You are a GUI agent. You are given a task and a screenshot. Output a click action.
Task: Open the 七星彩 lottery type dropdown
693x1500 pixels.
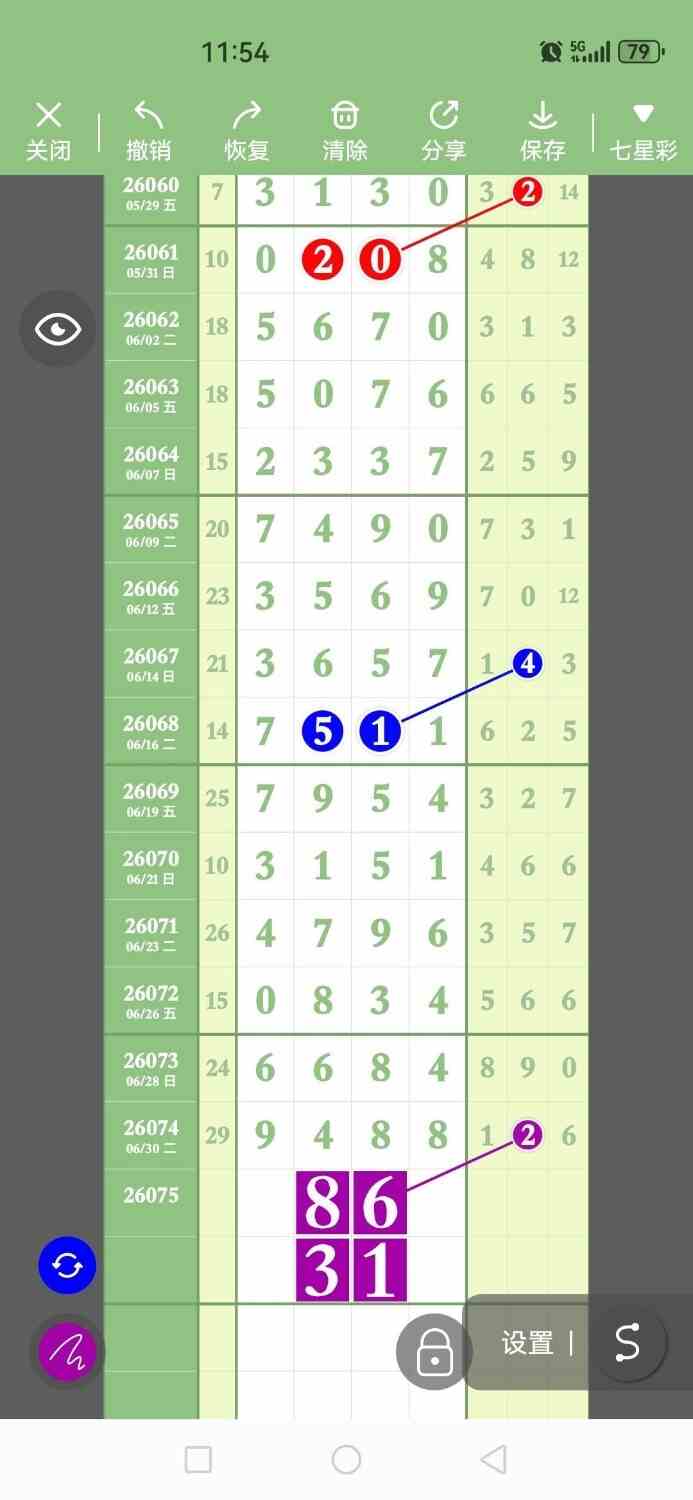[644, 132]
